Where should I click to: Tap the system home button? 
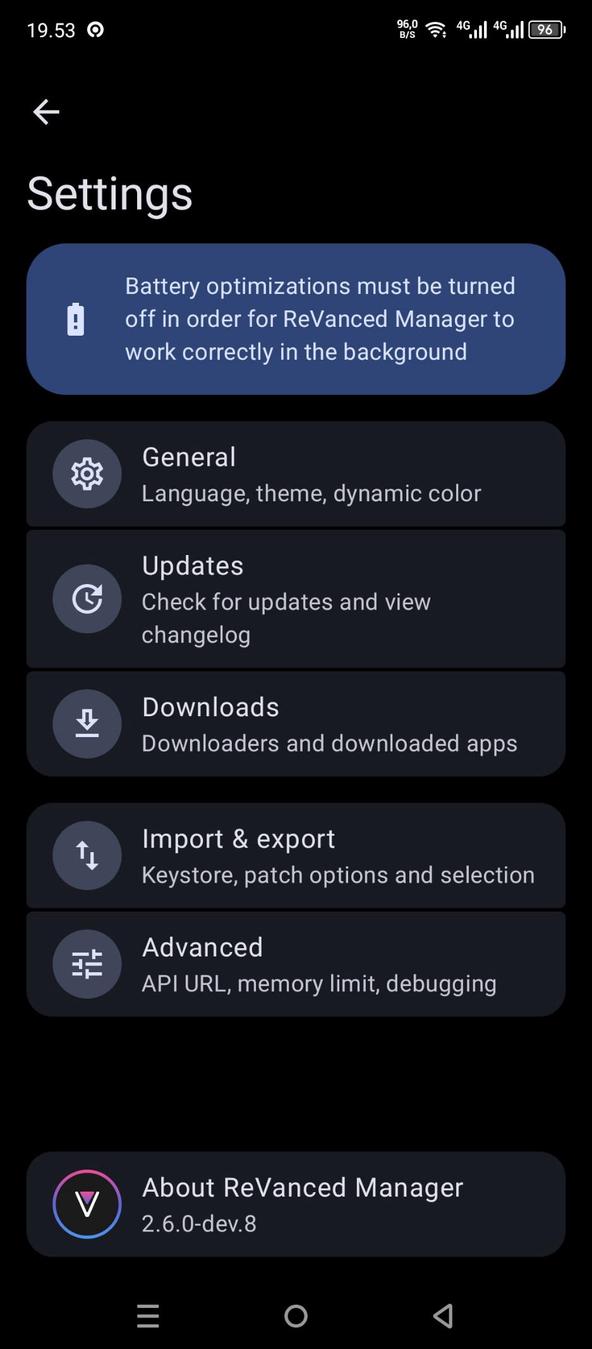296,1316
